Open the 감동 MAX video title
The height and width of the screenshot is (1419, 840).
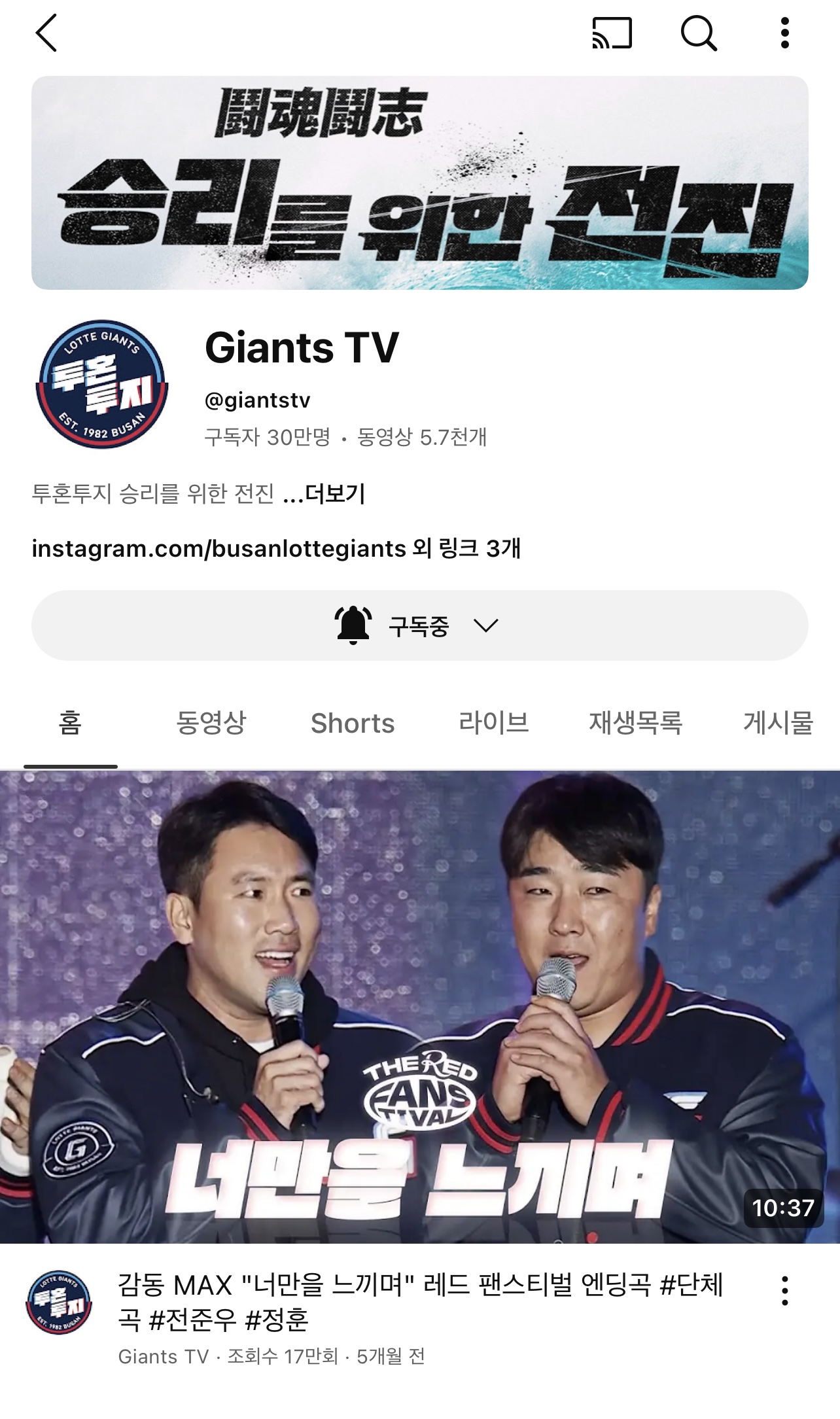419,1302
